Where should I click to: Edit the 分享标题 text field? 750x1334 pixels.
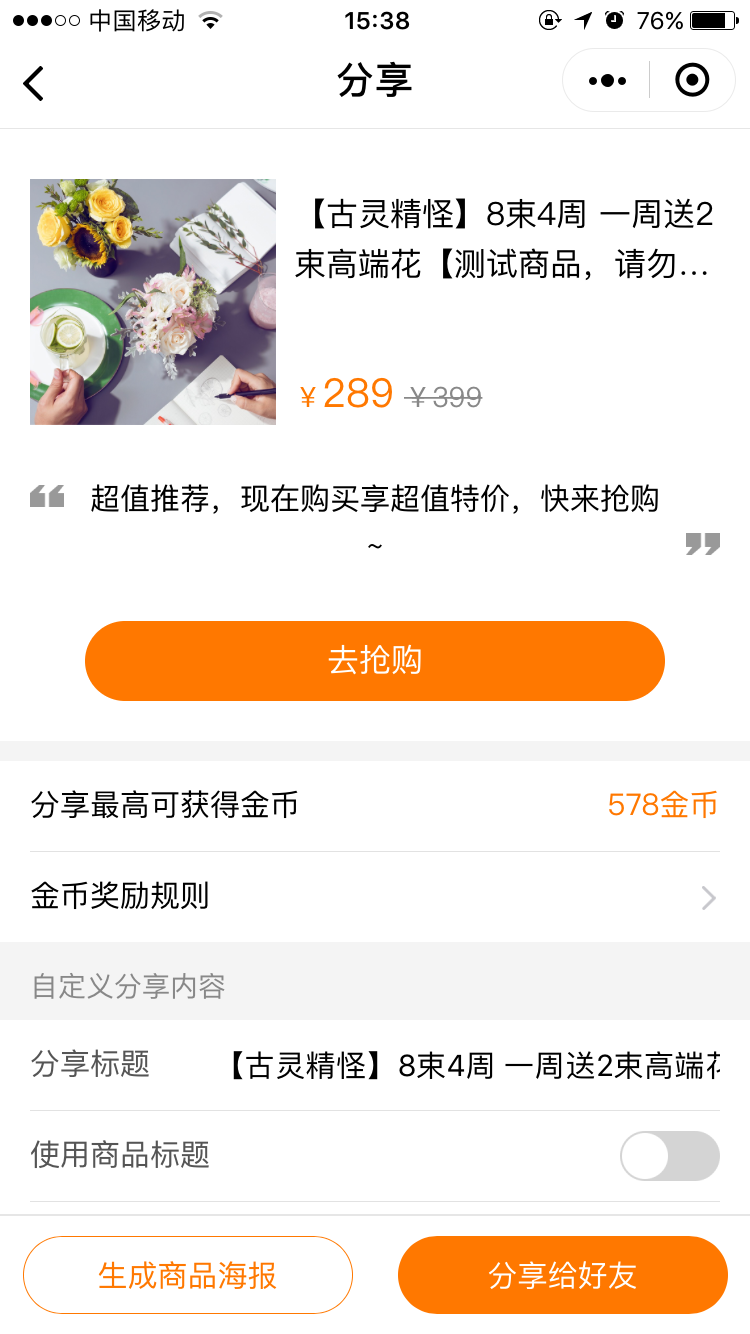(x=472, y=1065)
